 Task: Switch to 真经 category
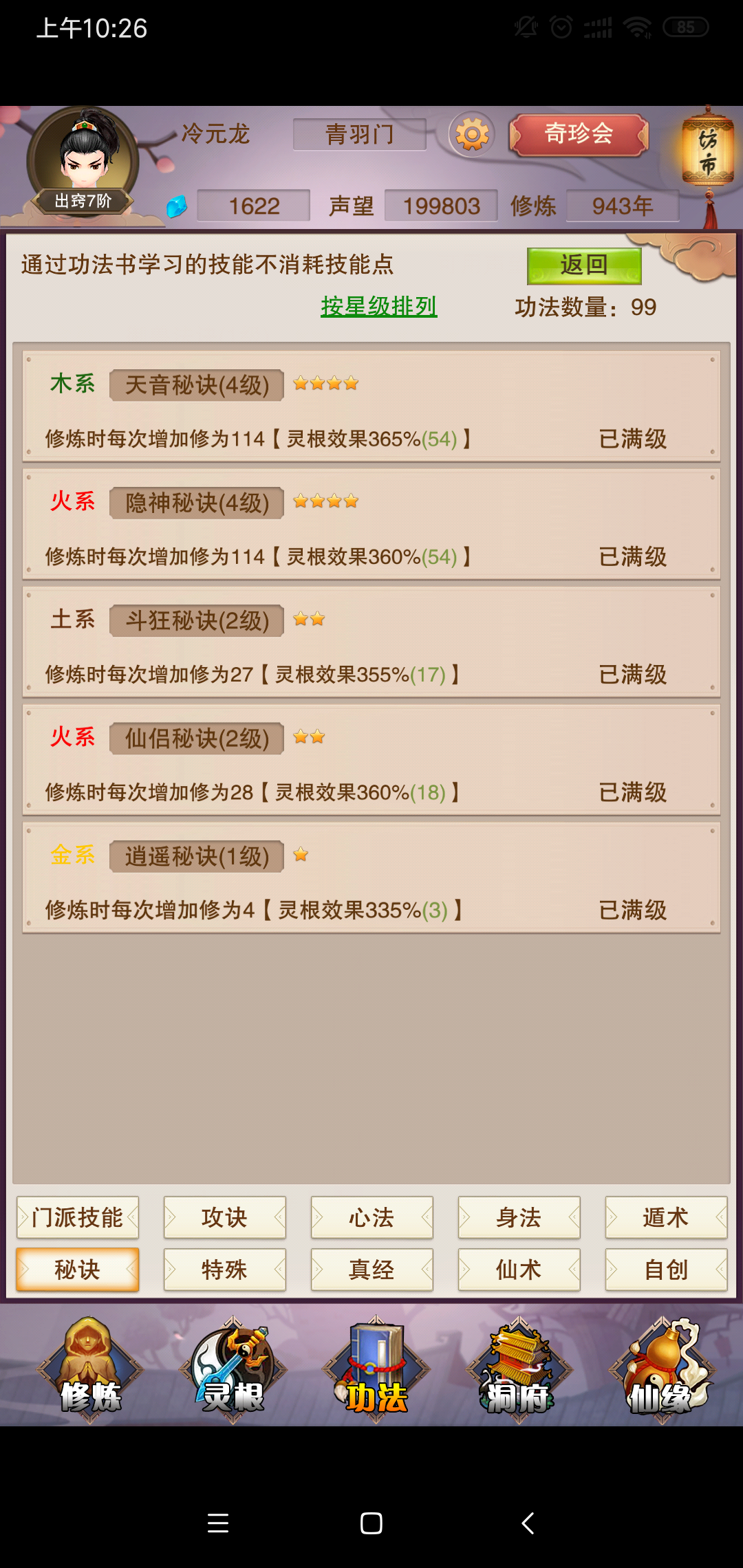coord(372,1270)
